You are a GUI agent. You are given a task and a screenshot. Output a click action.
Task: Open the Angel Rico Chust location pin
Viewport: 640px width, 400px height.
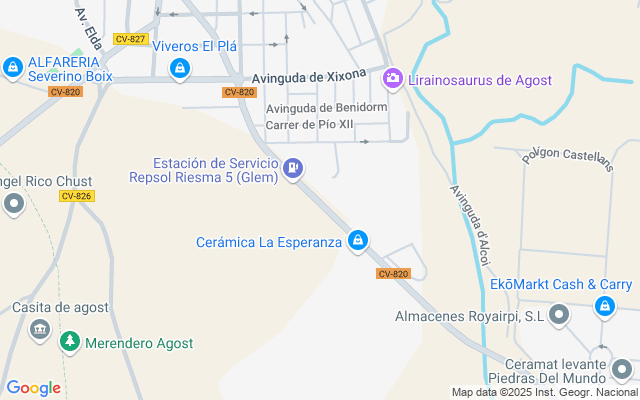tap(14, 204)
